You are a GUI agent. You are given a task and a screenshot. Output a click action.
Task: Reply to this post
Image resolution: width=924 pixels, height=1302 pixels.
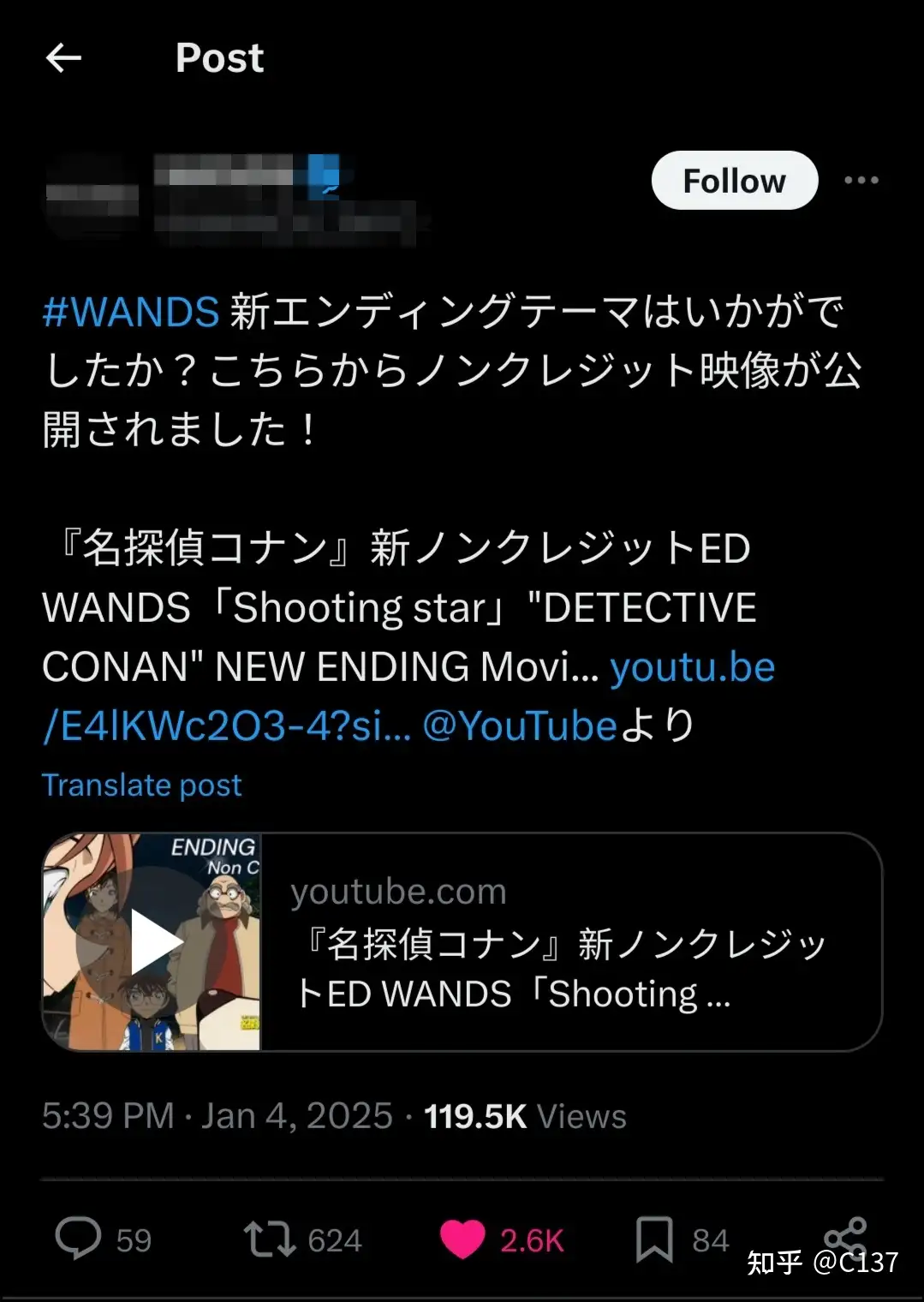78,1239
